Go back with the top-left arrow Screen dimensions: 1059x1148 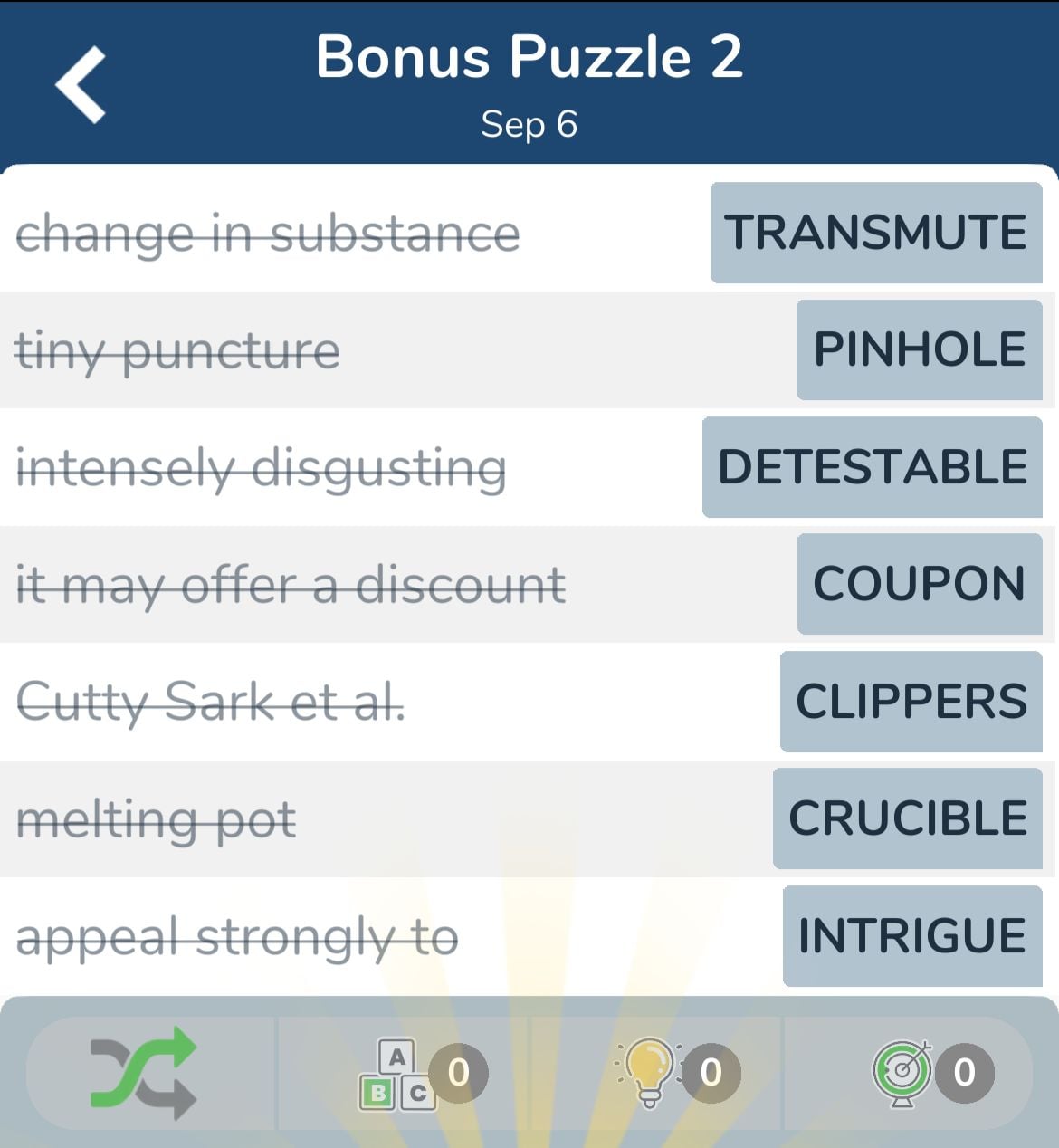81,85
